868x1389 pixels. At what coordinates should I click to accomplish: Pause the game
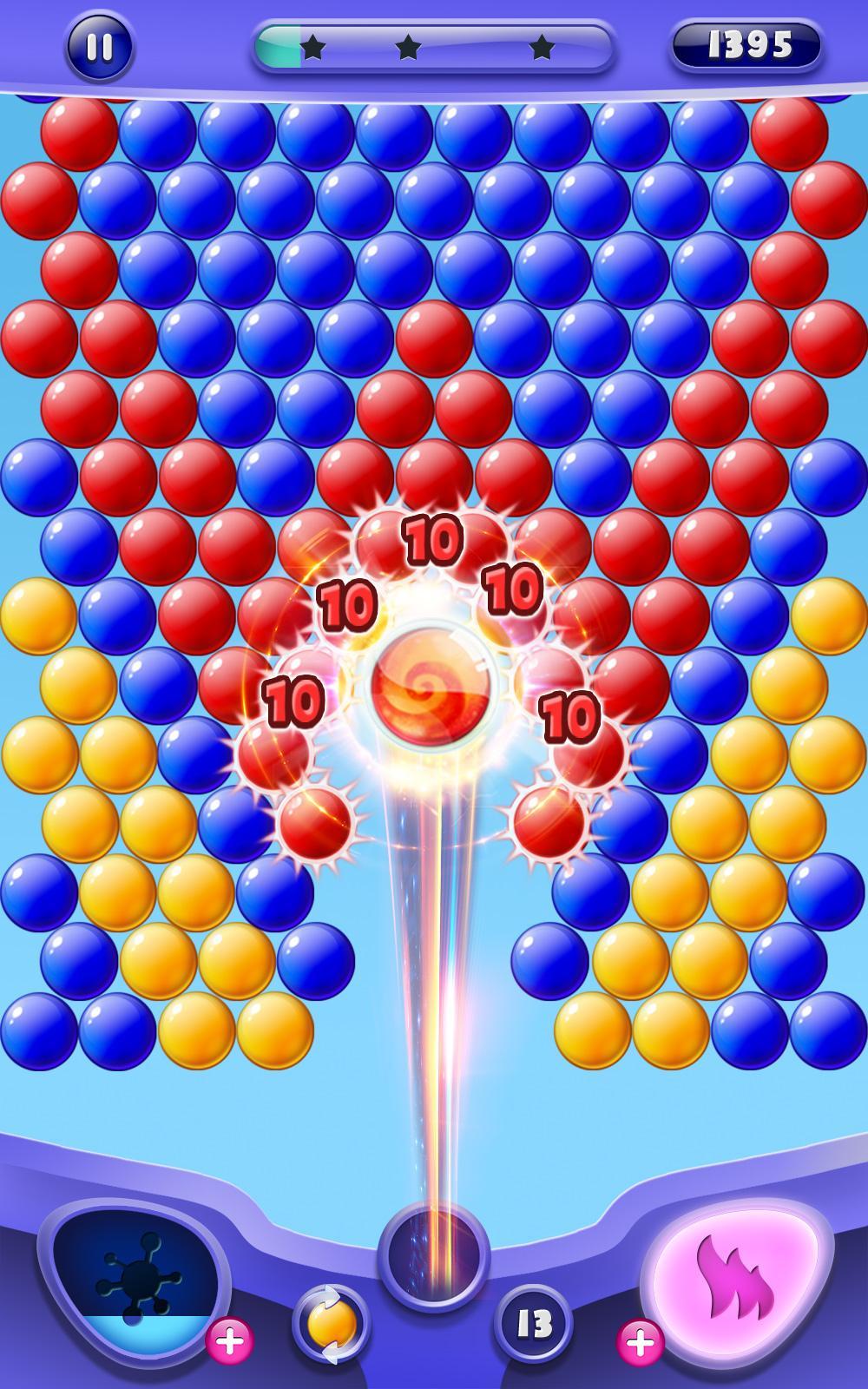(100, 47)
